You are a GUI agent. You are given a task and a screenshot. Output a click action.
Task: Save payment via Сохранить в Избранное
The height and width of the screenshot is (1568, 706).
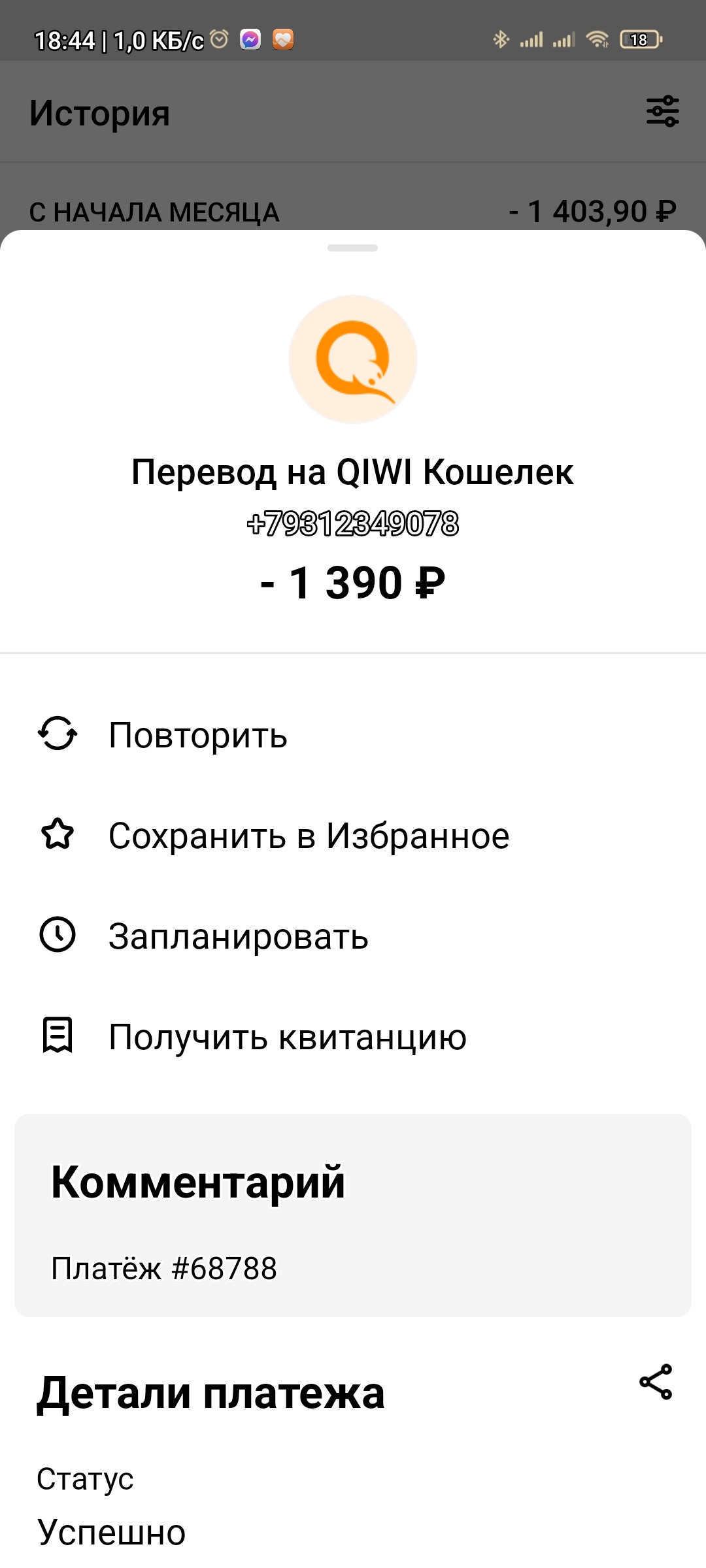(x=307, y=836)
